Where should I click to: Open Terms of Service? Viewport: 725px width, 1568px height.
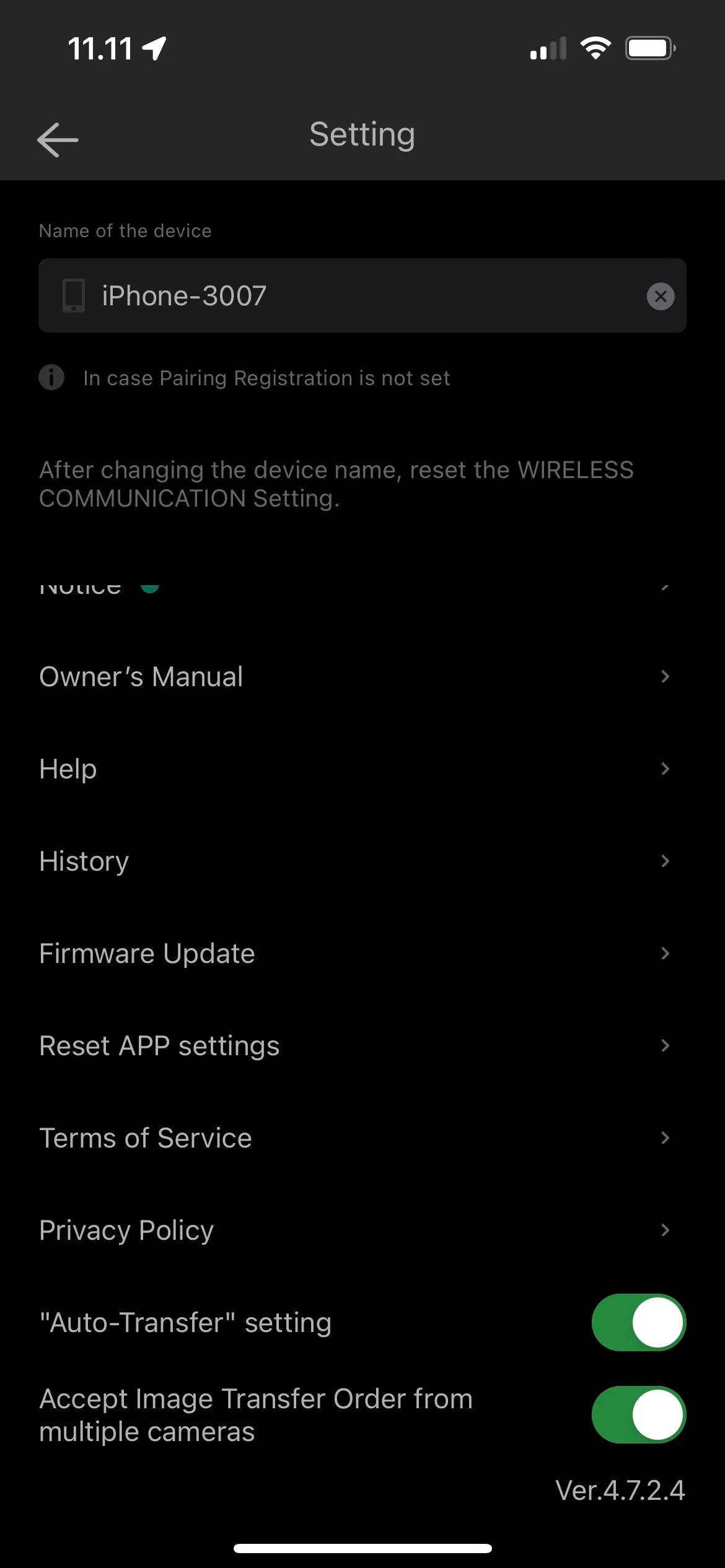click(144, 1138)
